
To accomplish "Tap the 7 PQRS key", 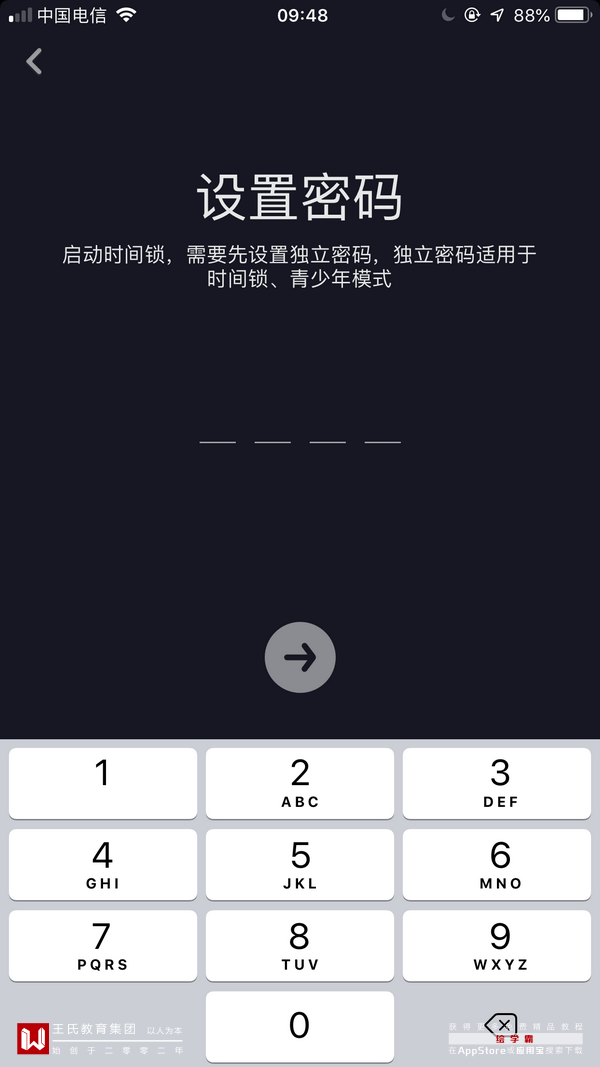I will point(103,945).
